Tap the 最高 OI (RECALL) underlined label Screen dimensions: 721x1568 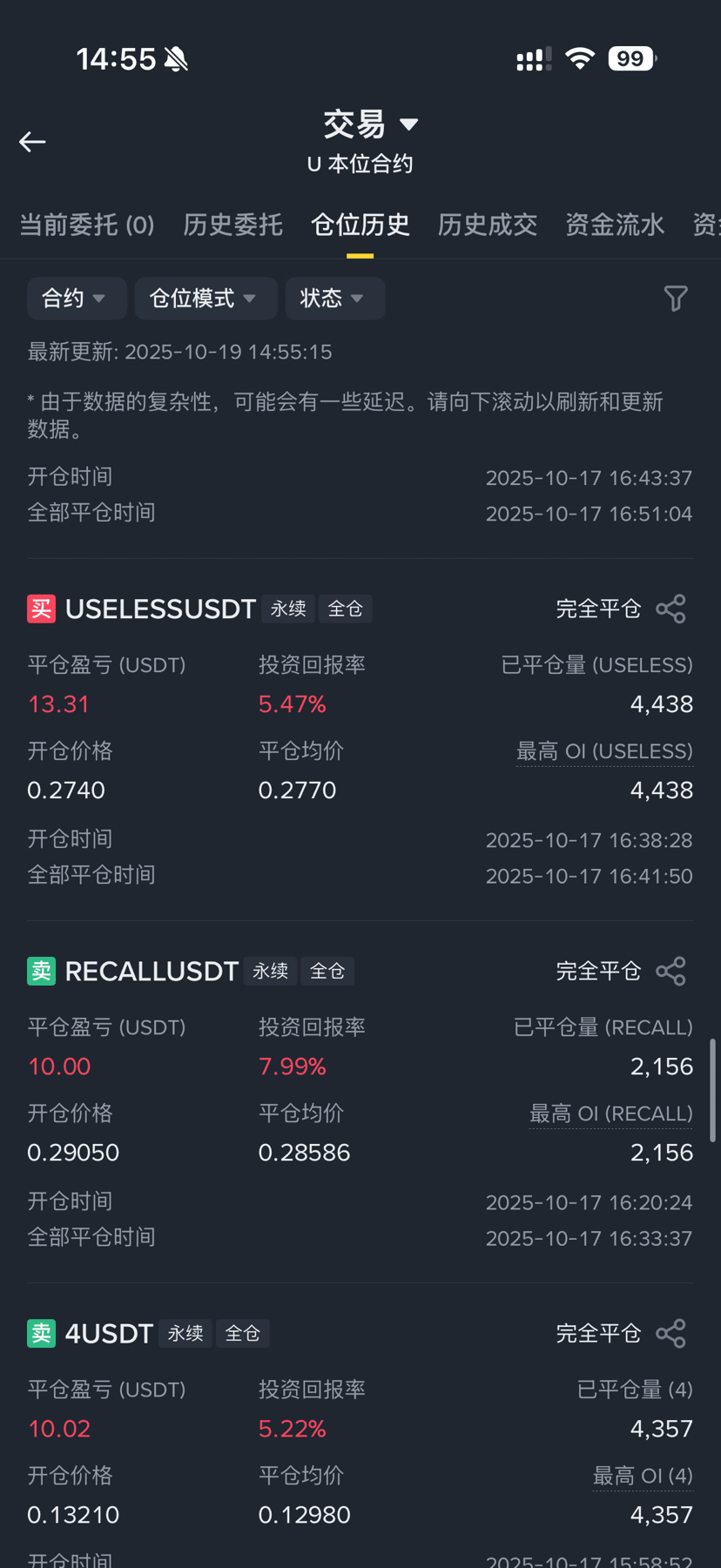pyautogui.click(x=610, y=1114)
